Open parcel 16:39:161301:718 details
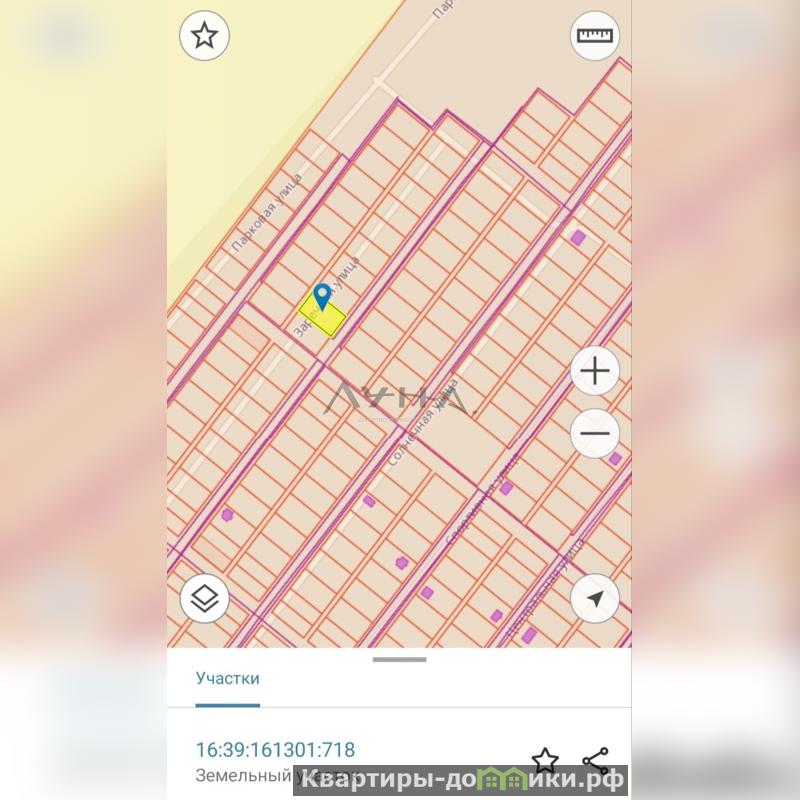Image resolution: width=800 pixels, height=800 pixels. [275, 750]
